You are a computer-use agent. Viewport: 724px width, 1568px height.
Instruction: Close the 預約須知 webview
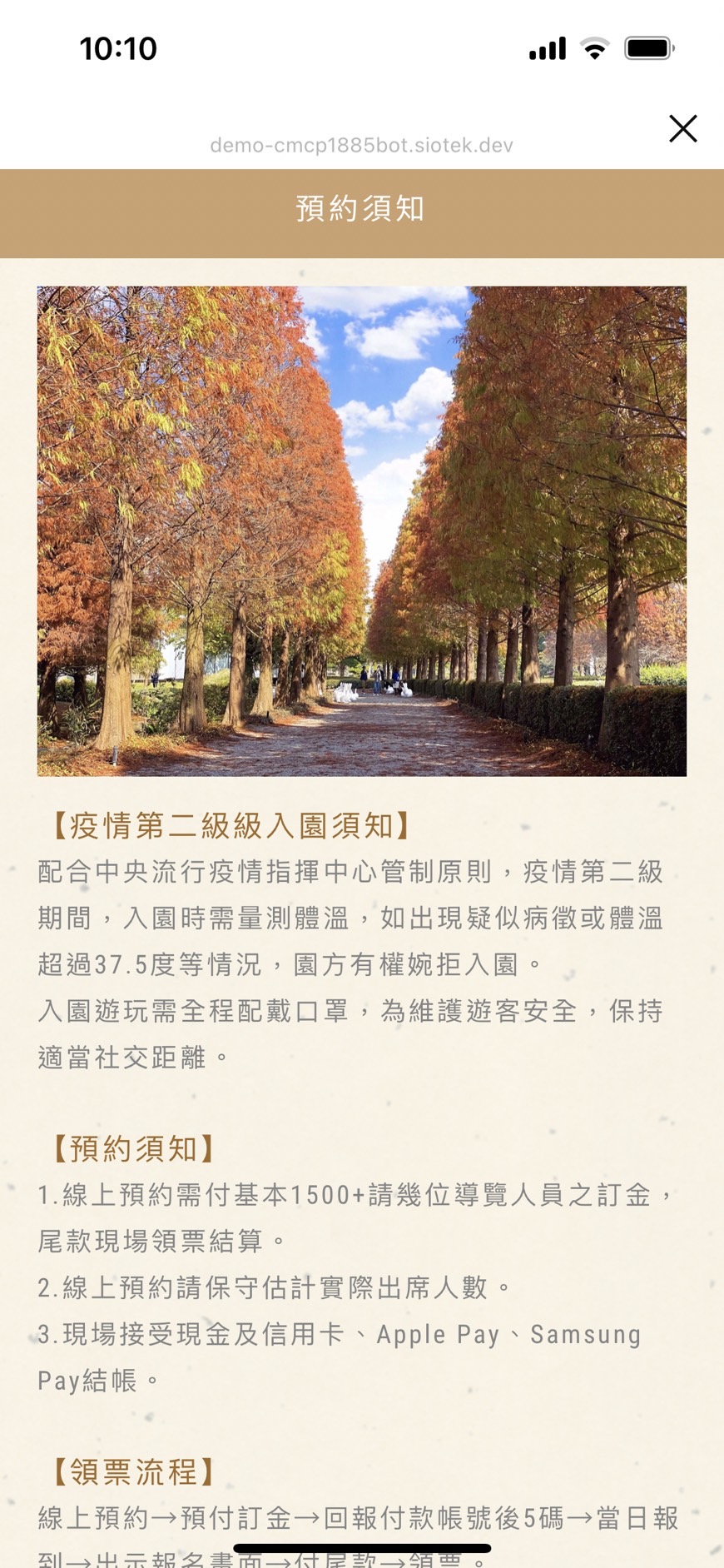682,129
